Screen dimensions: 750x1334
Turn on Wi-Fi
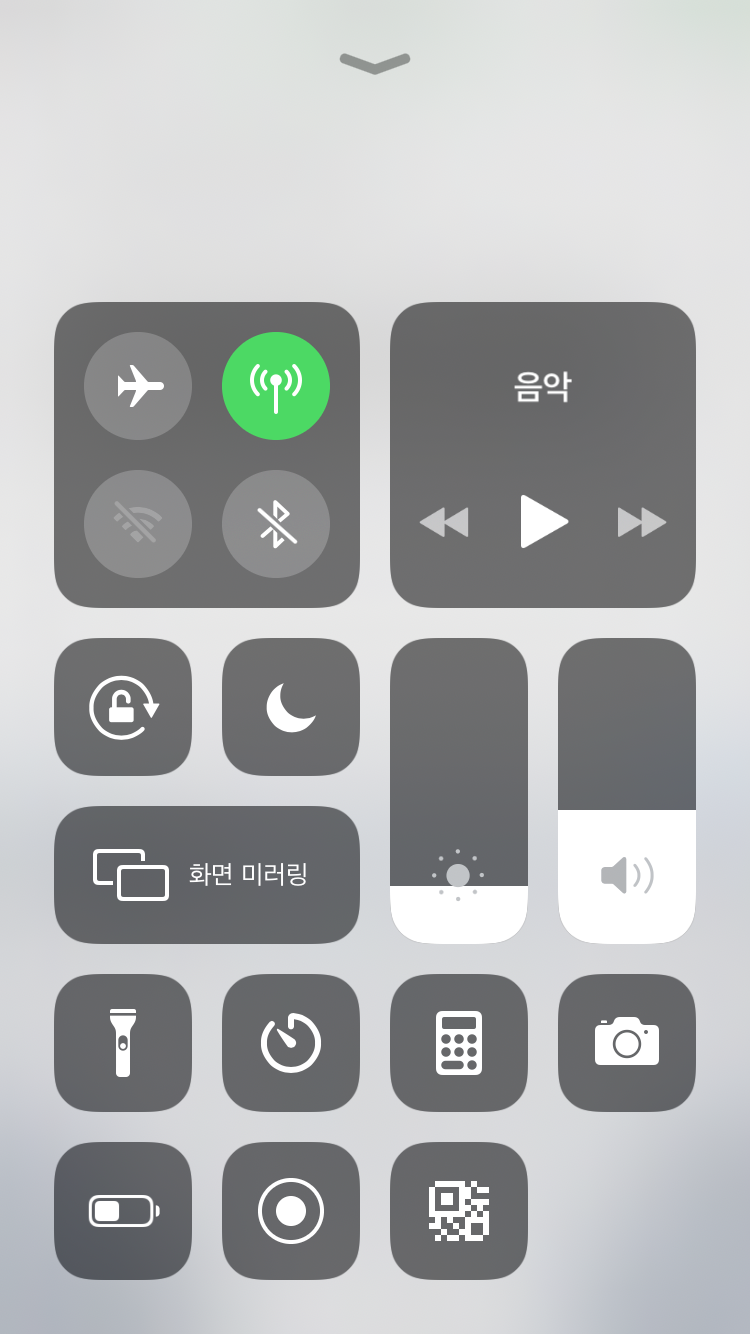point(138,524)
